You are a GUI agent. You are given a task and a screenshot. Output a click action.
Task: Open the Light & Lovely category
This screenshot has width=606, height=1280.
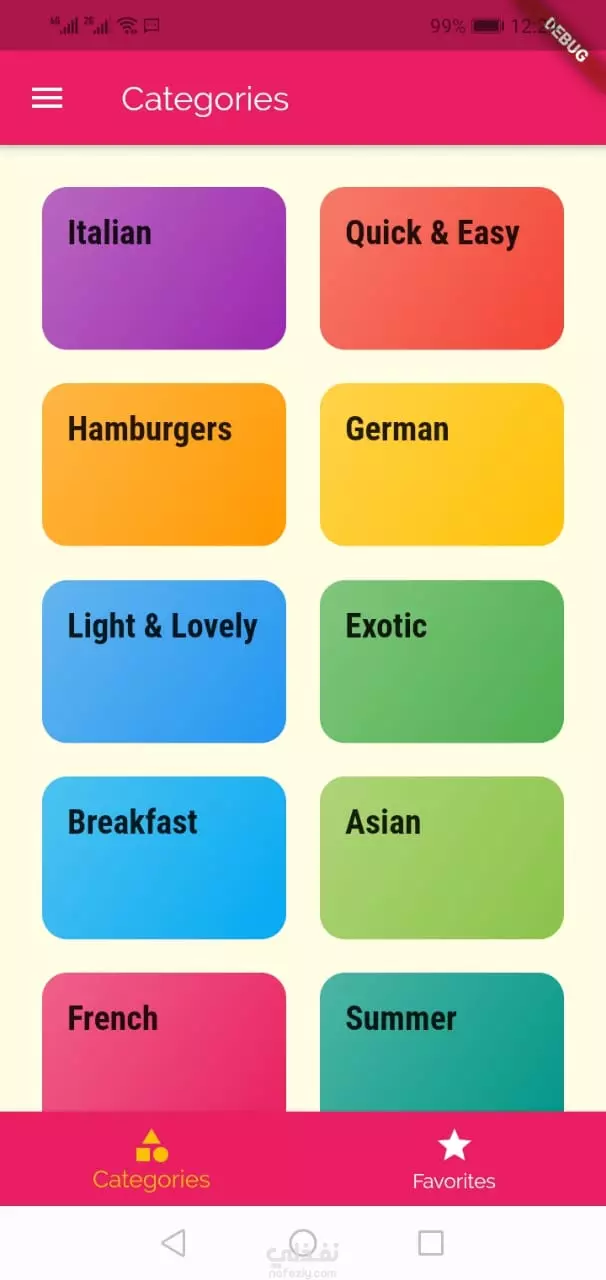tap(164, 661)
